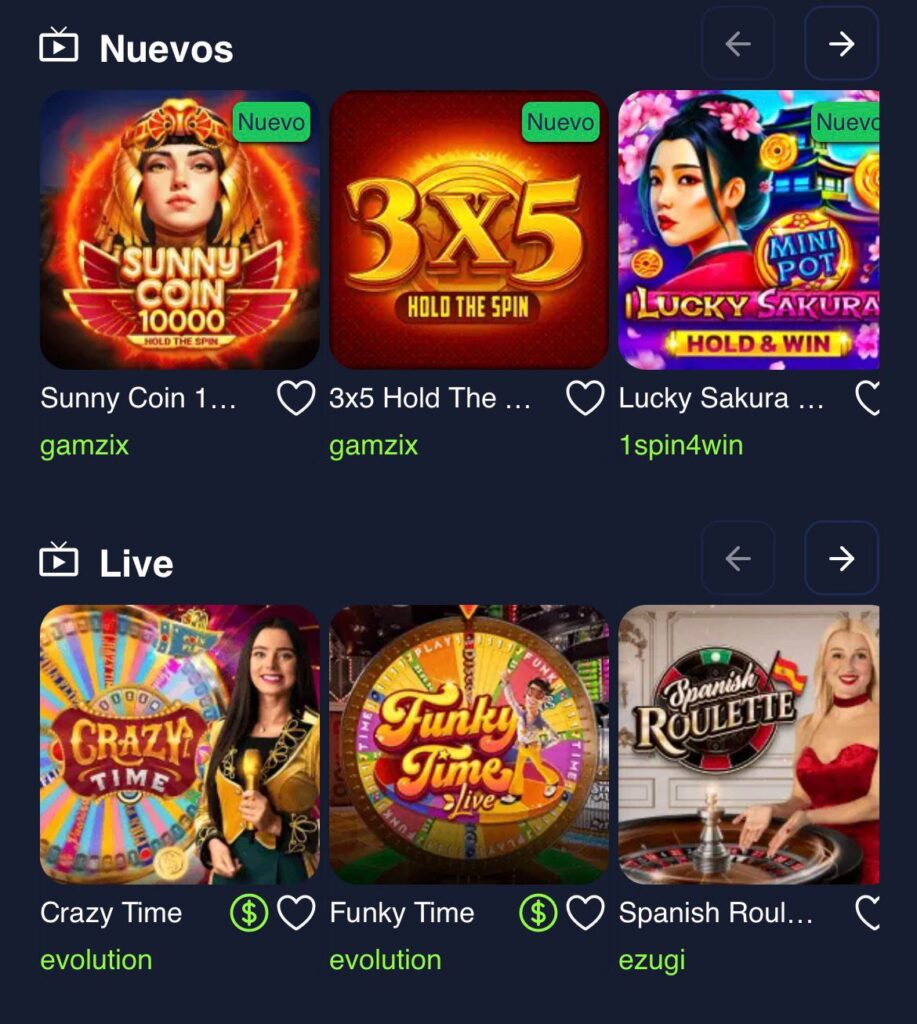Add 3x5 Hold The Spin to favorites

585,399
